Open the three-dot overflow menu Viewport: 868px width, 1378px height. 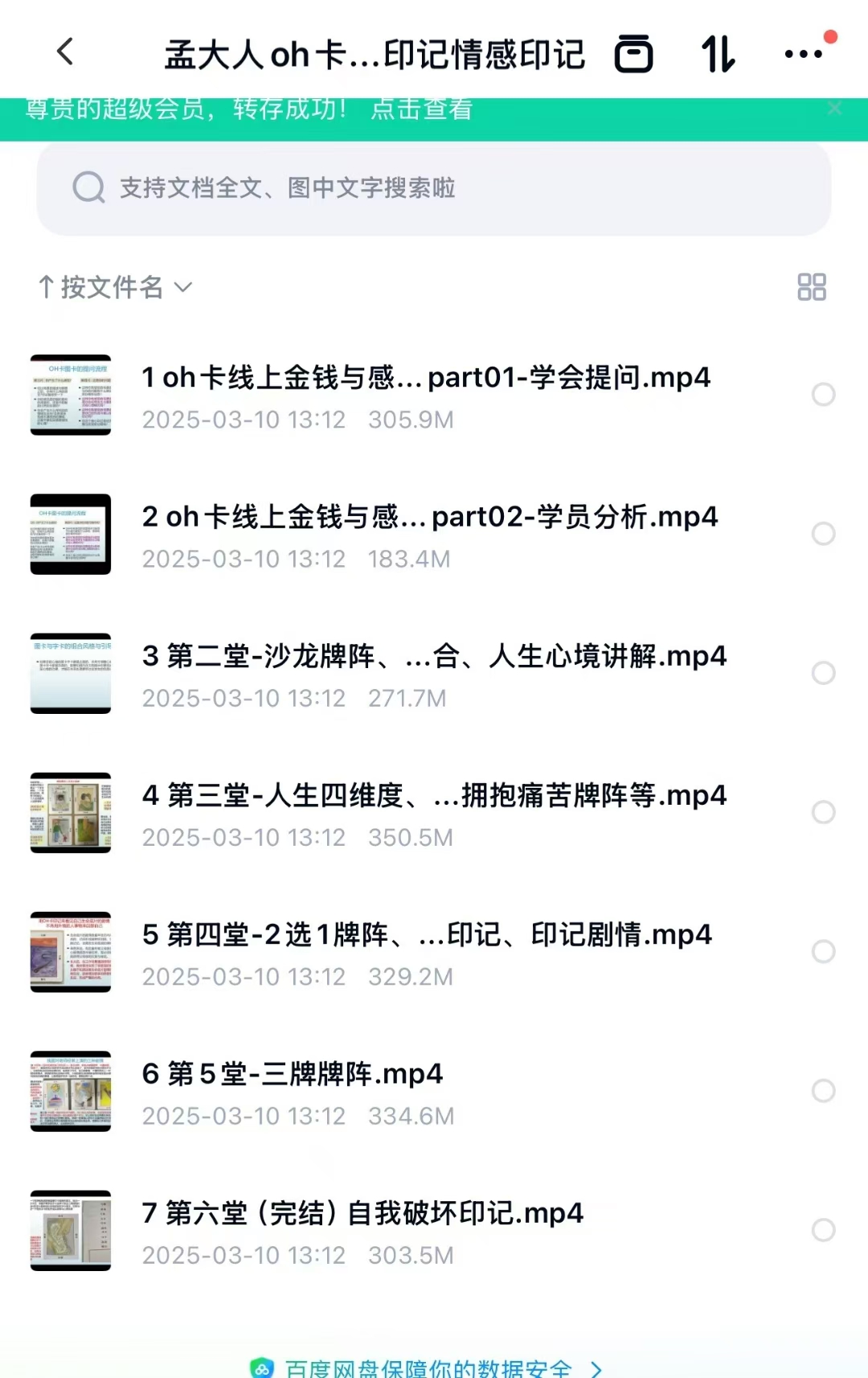803,55
